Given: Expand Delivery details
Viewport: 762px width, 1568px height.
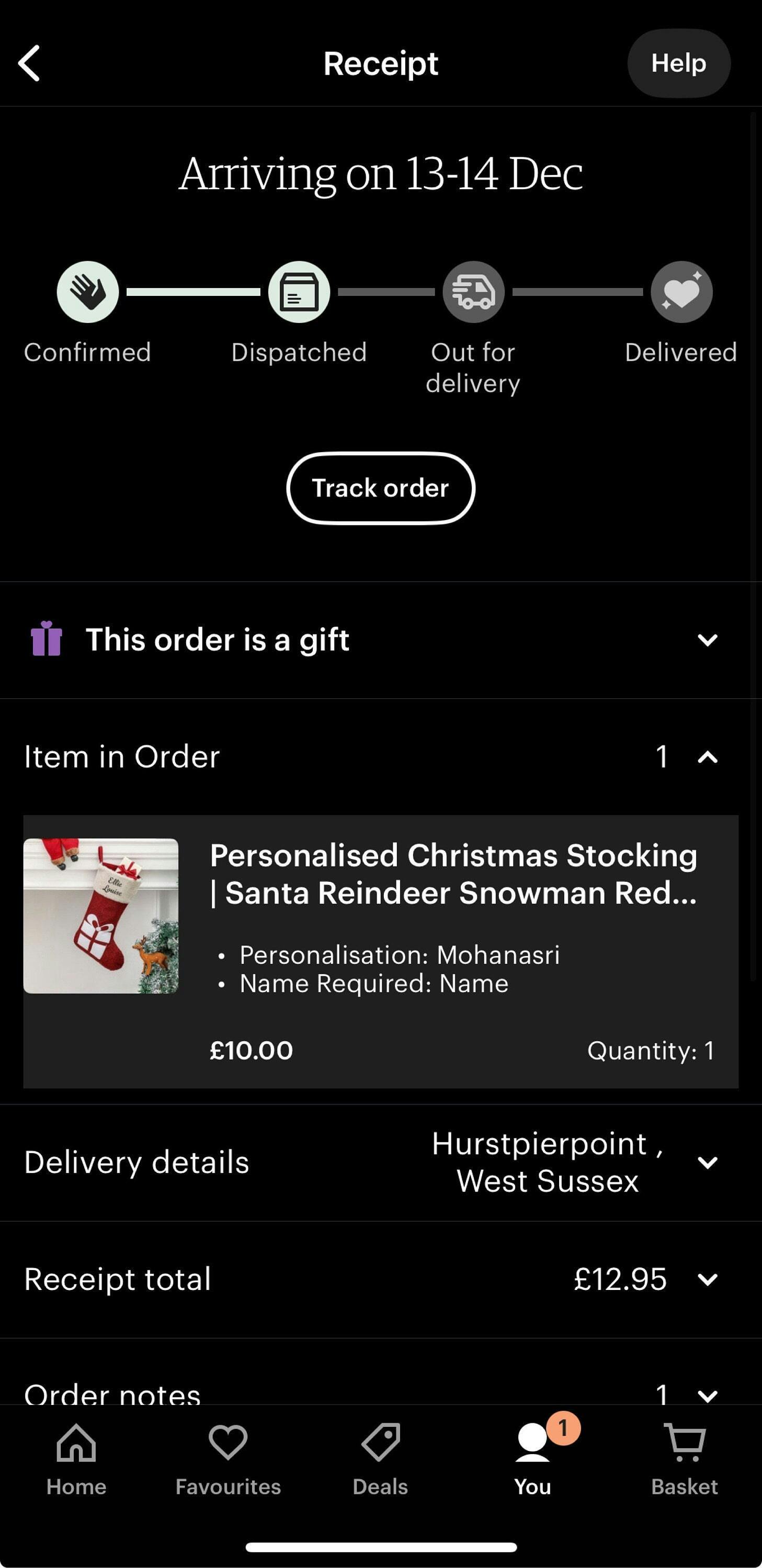Looking at the screenshot, I should 707,1162.
